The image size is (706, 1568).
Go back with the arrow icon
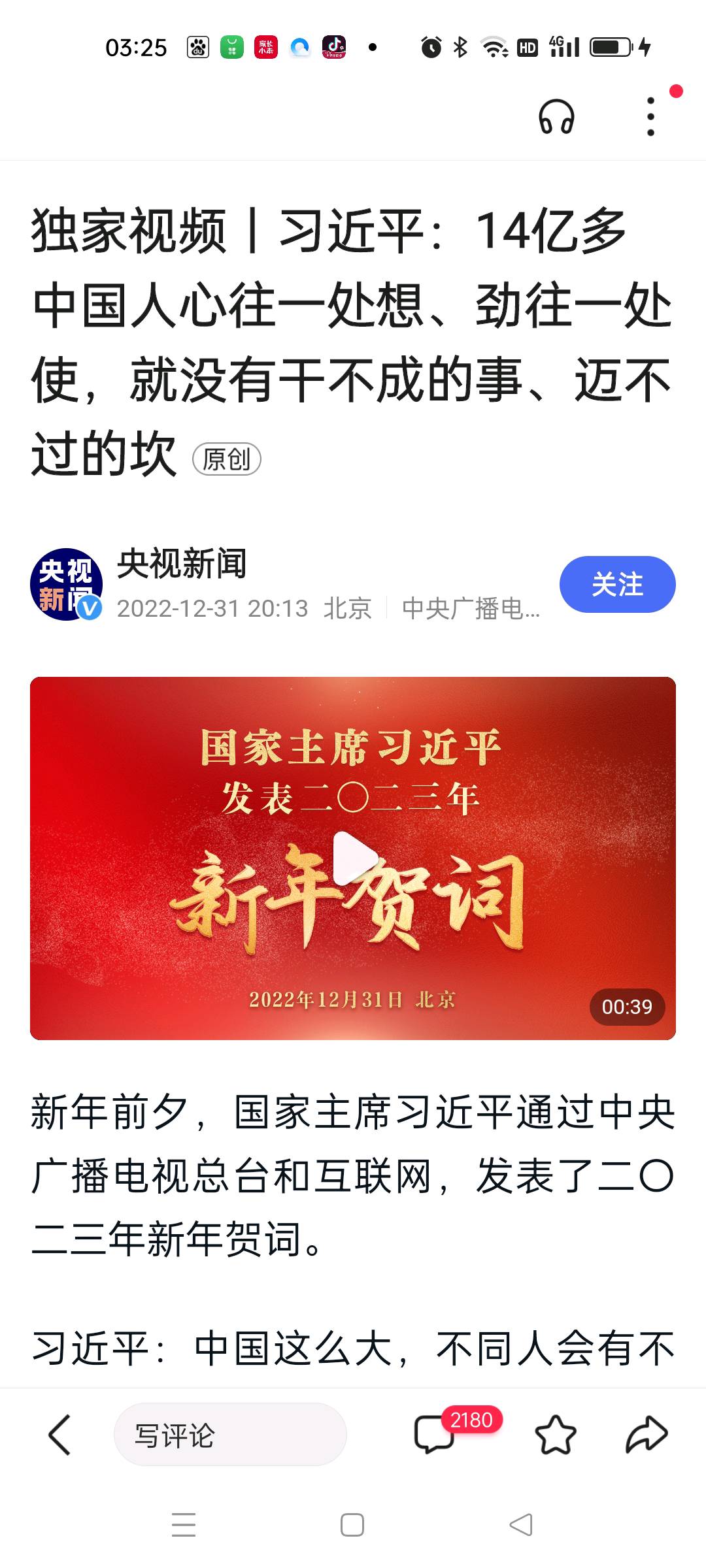pyautogui.click(x=59, y=1435)
